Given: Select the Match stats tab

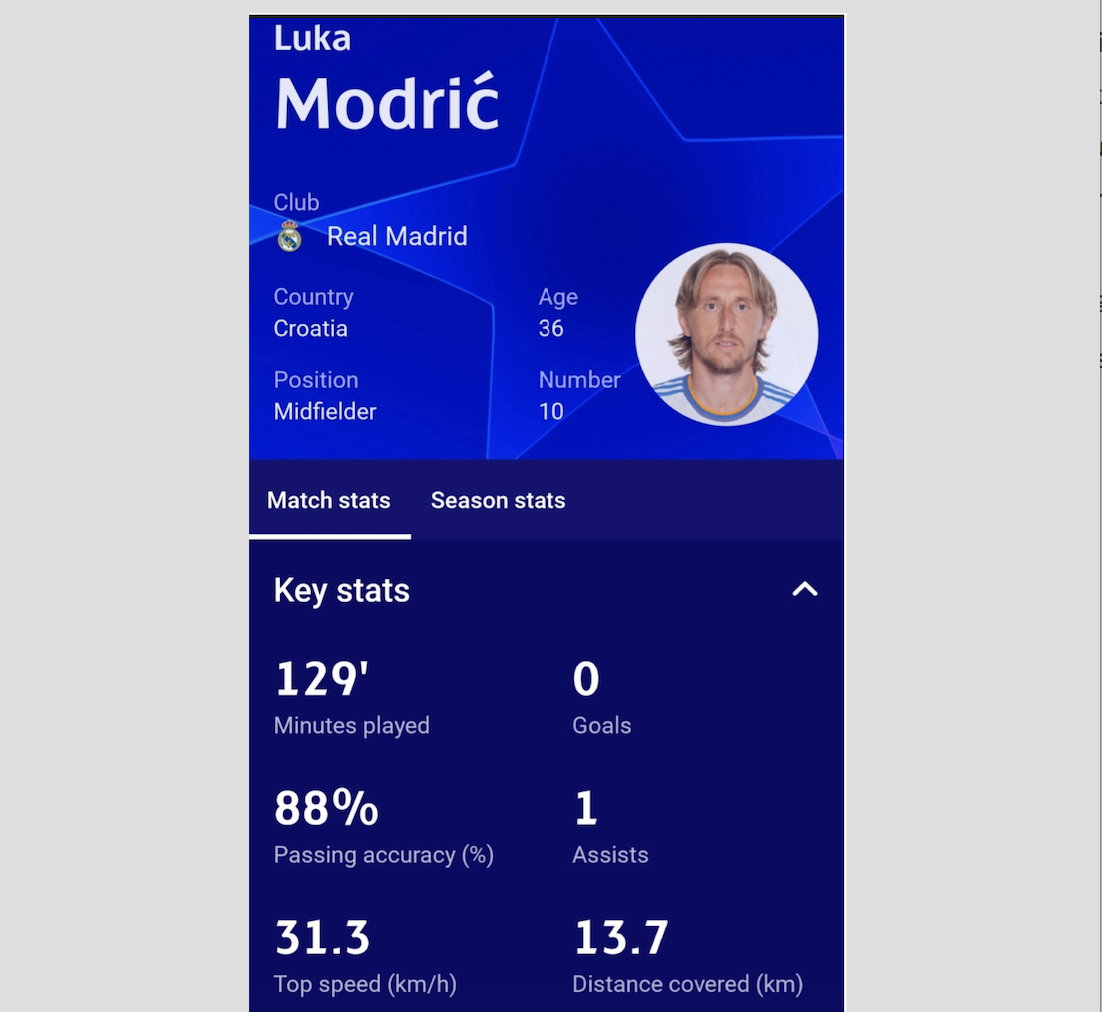Looking at the screenshot, I should [x=328, y=500].
